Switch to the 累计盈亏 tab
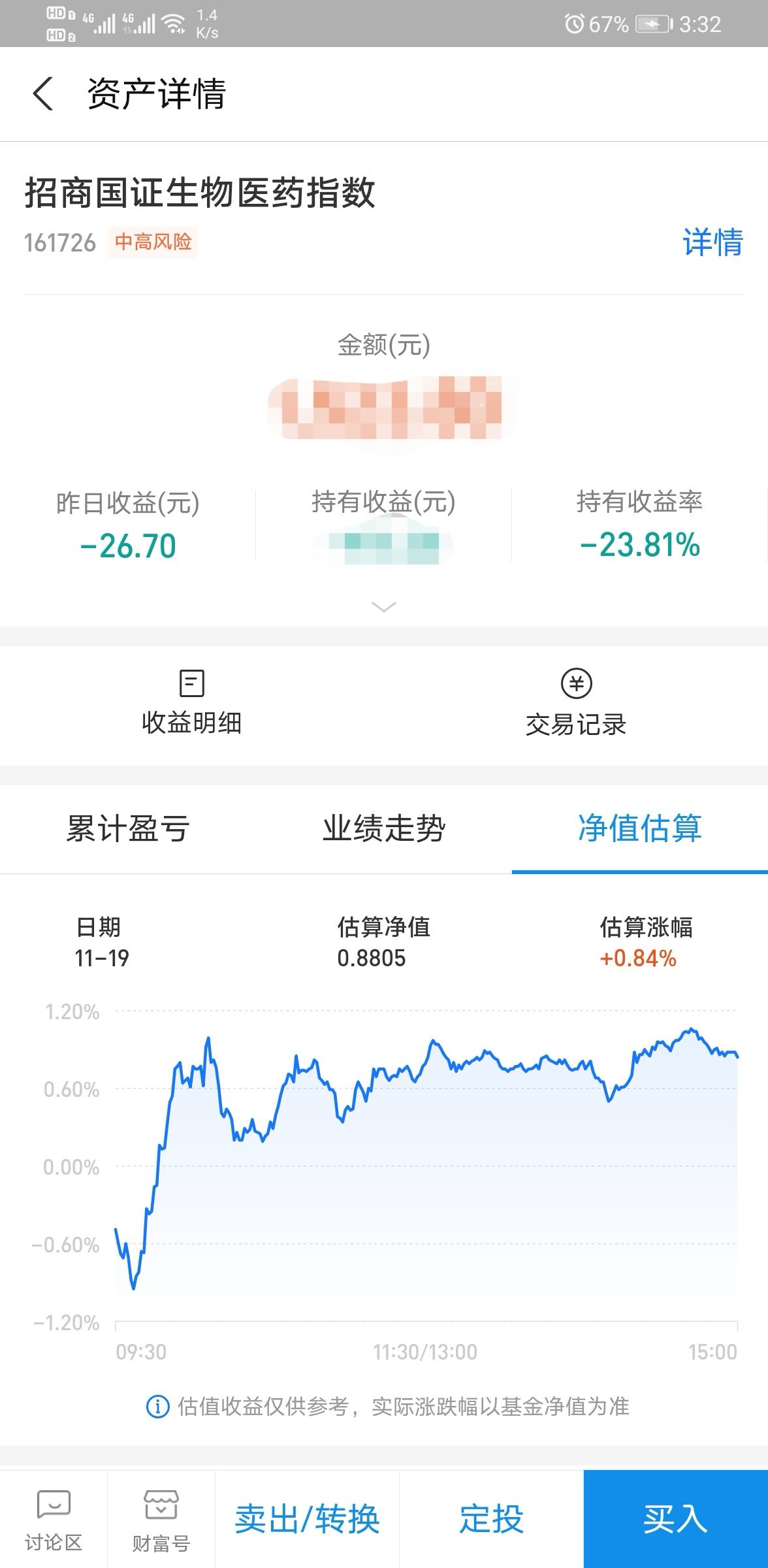Image resolution: width=768 pixels, height=1568 pixels. coord(128,828)
